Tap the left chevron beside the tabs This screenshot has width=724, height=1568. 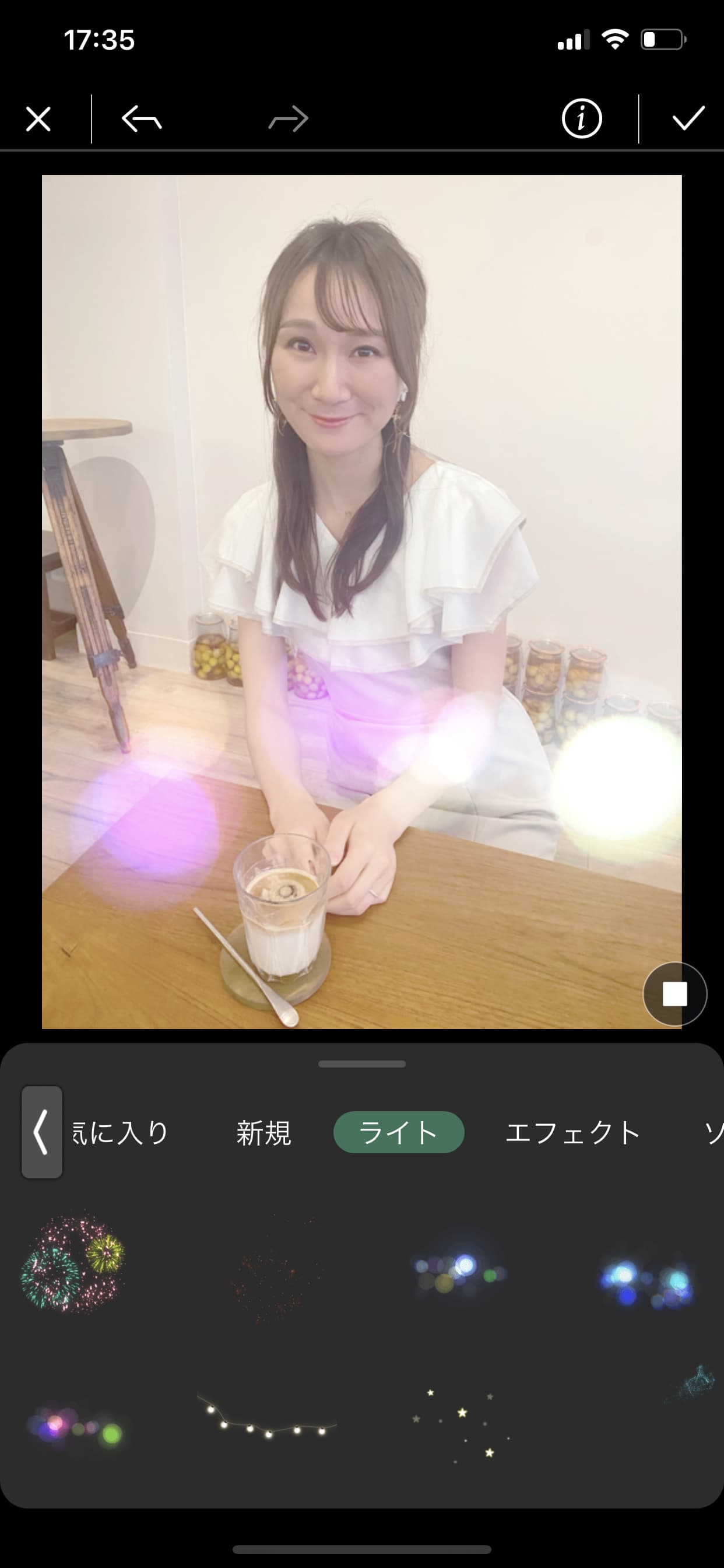click(x=41, y=1132)
